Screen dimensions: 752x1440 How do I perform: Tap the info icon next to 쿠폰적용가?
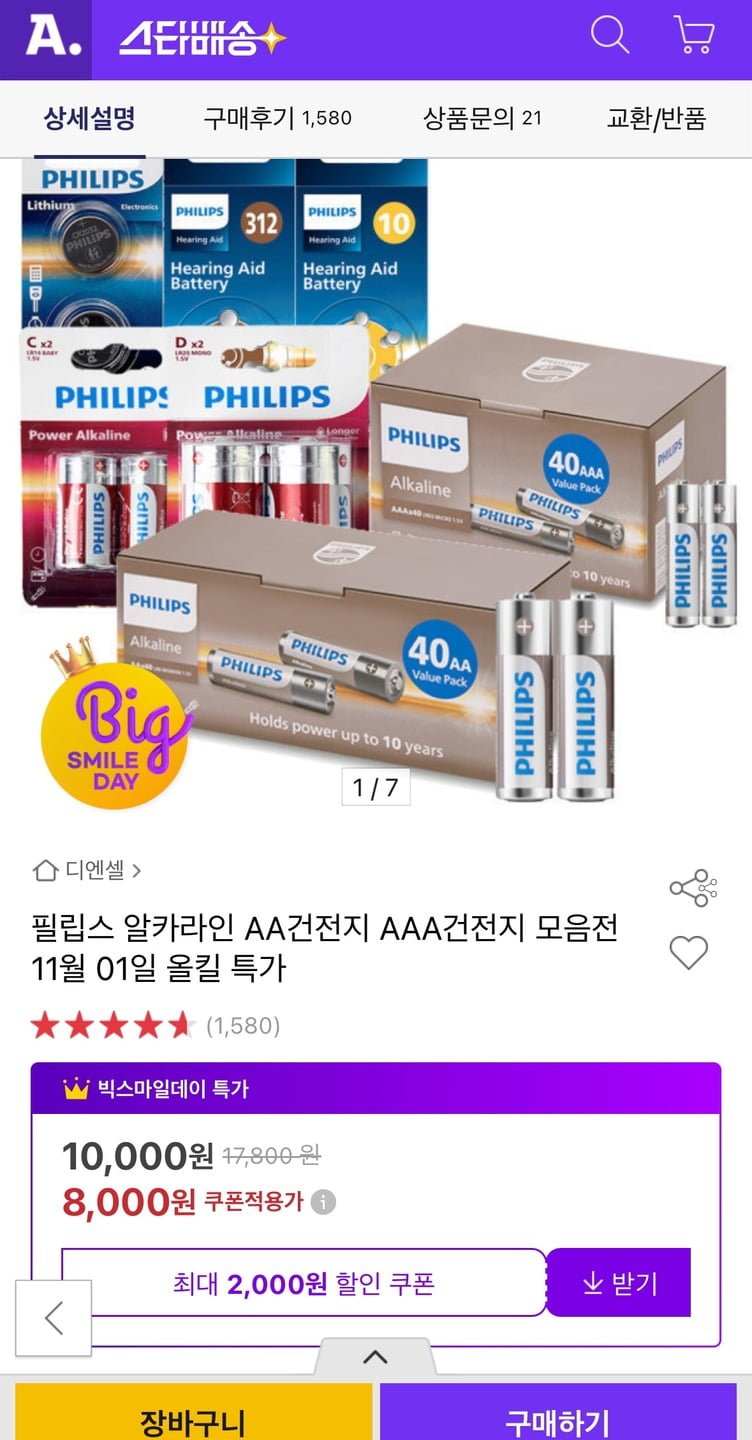(x=323, y=1201)
